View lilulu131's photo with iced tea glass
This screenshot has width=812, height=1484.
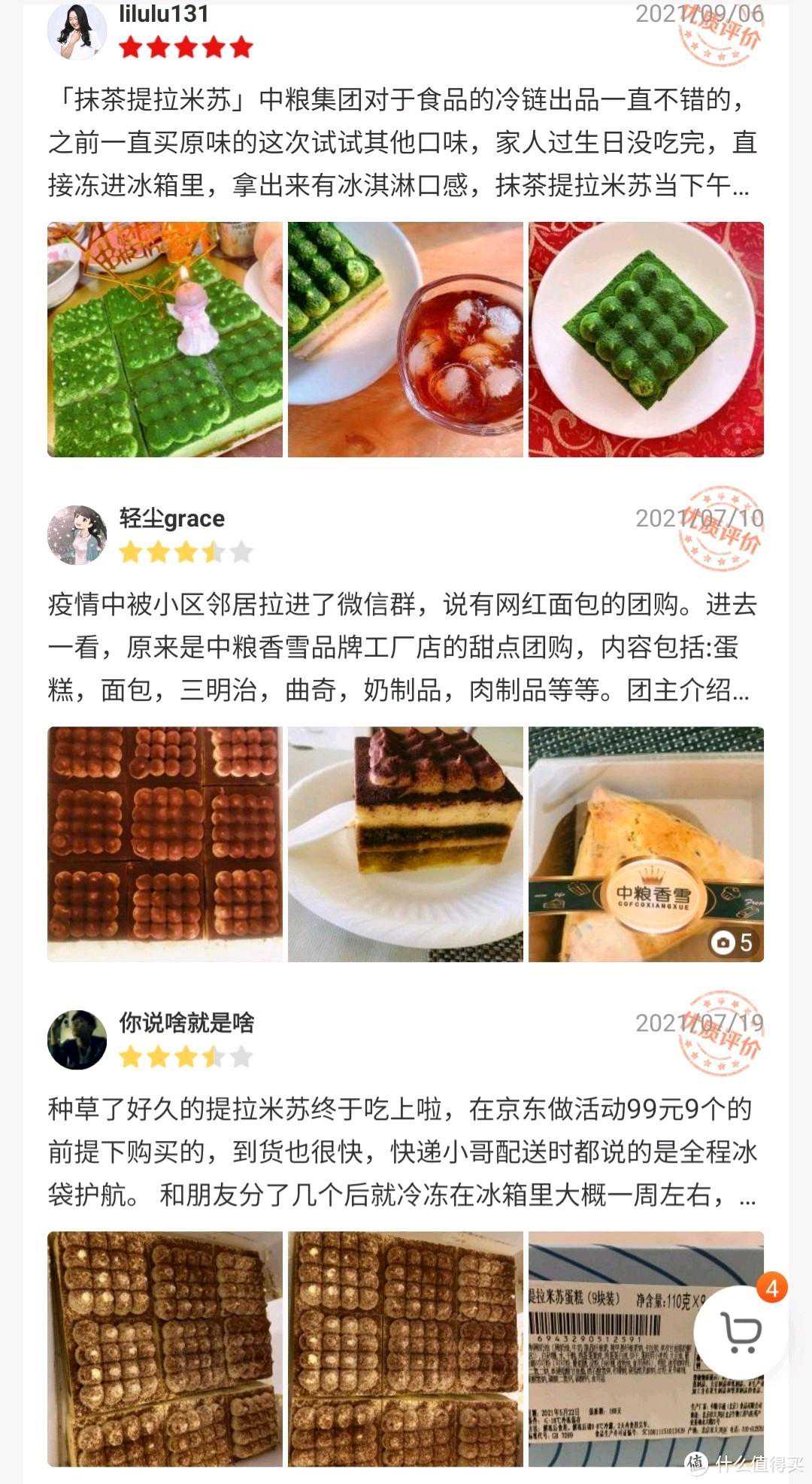(x=405, y=339)
